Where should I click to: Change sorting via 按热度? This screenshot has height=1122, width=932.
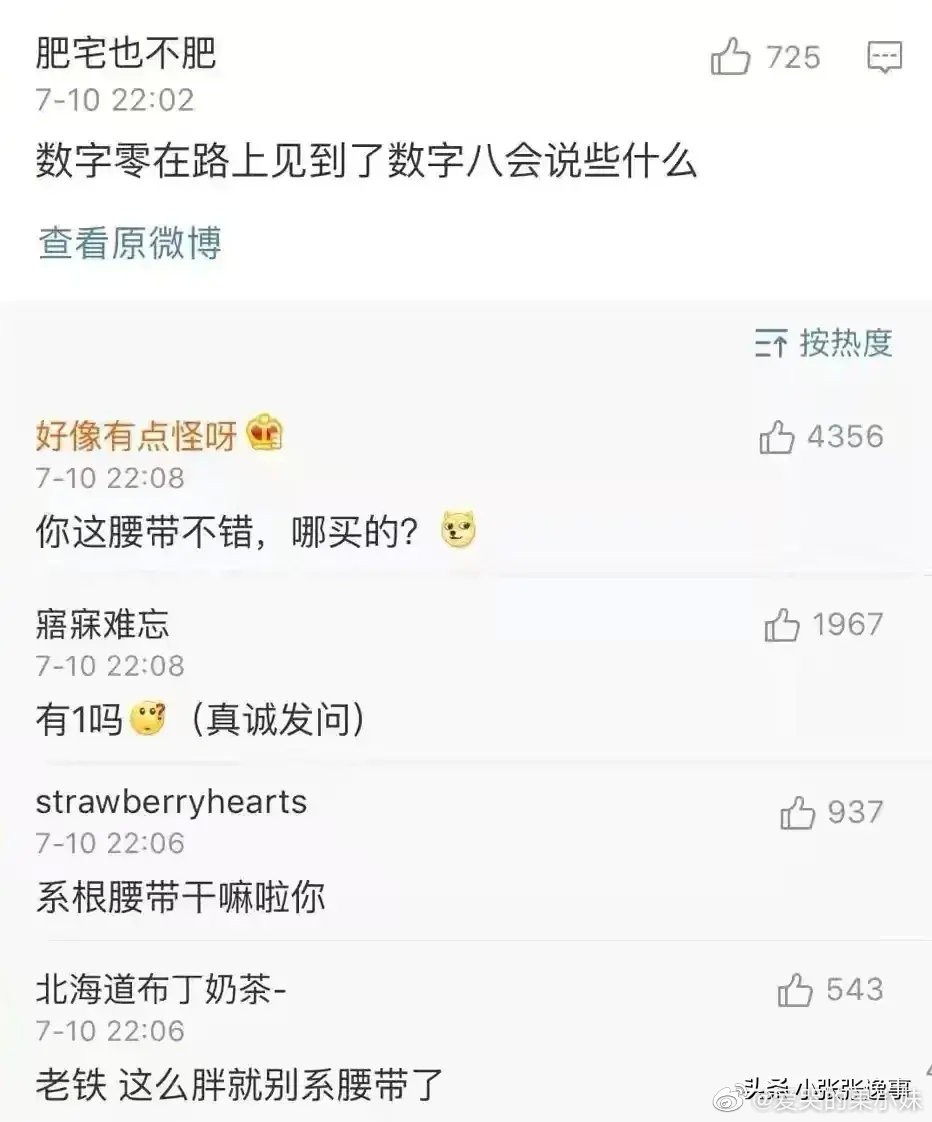(x=823, y=343)
